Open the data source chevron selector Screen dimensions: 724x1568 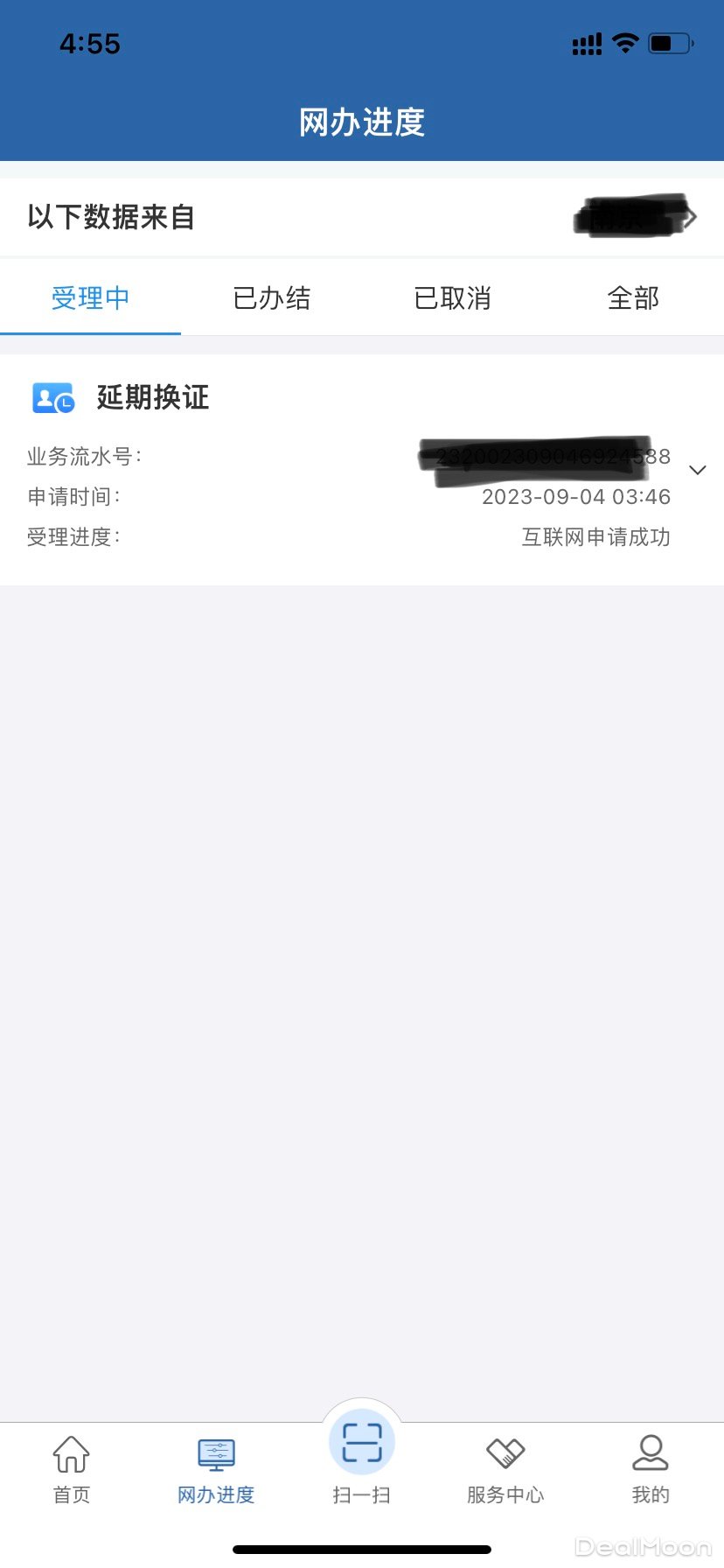(693, 216)
